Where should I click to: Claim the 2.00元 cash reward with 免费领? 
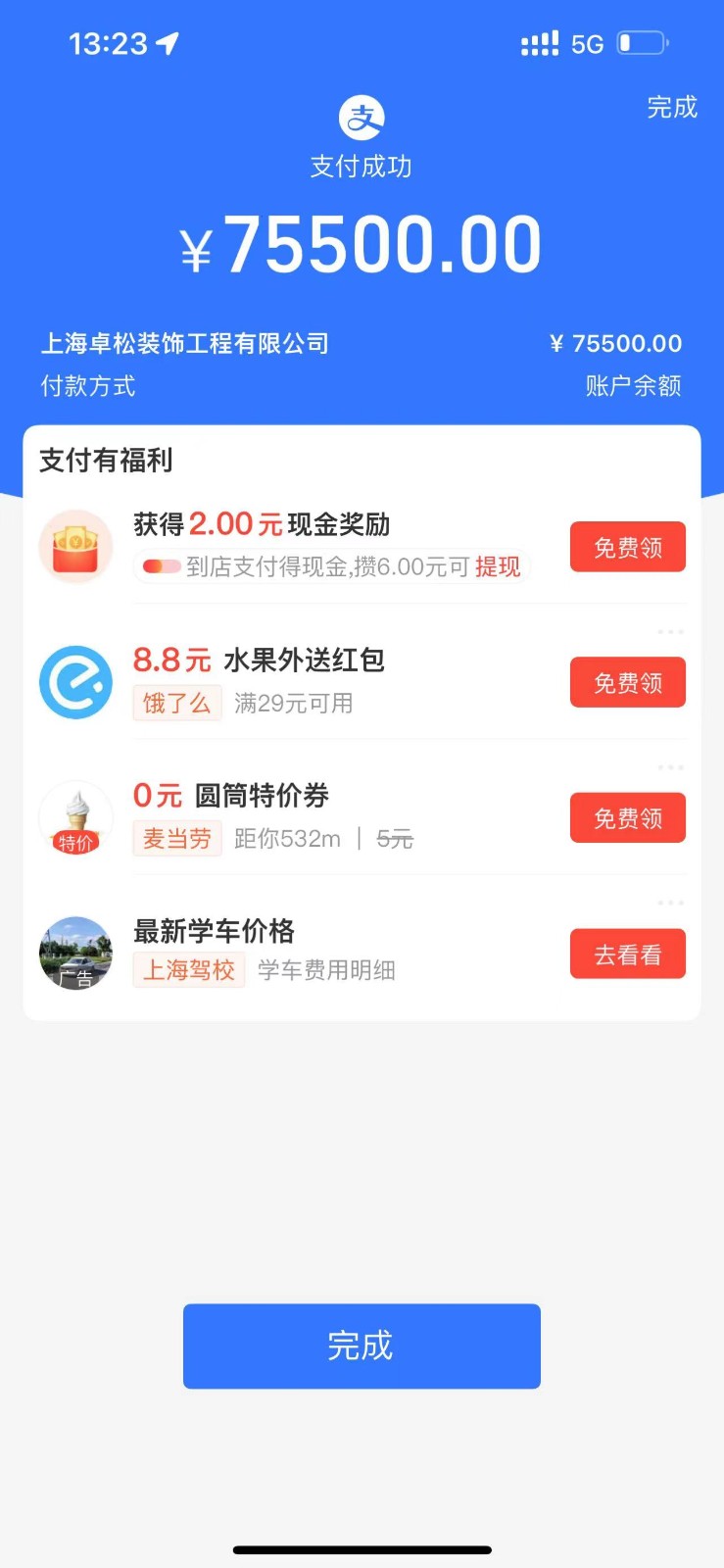[x=627, y=547]
